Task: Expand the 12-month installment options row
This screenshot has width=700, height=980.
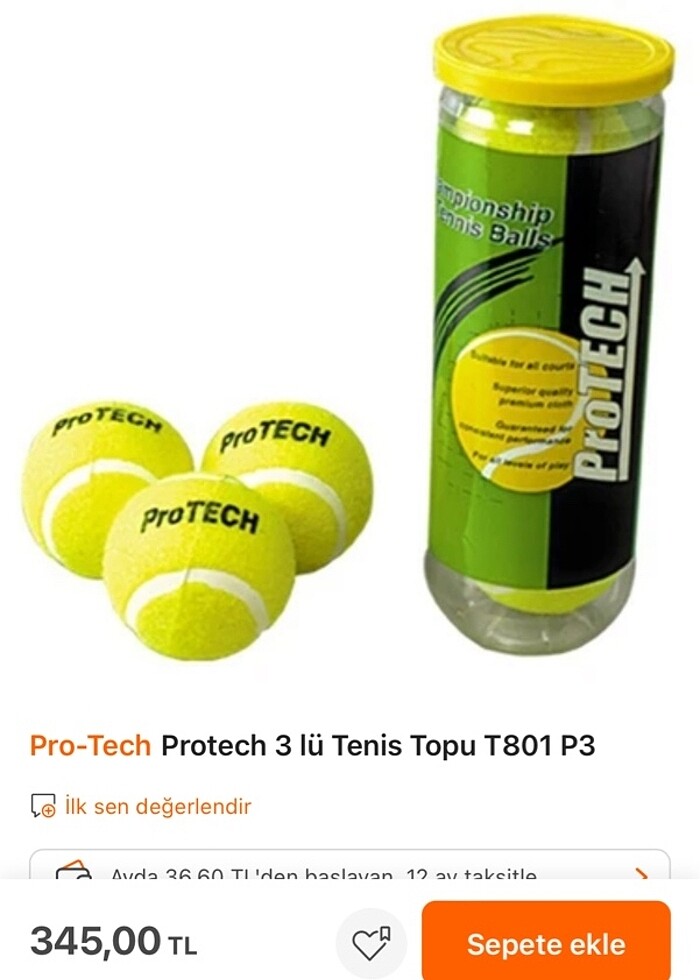Action: (641, 872)
